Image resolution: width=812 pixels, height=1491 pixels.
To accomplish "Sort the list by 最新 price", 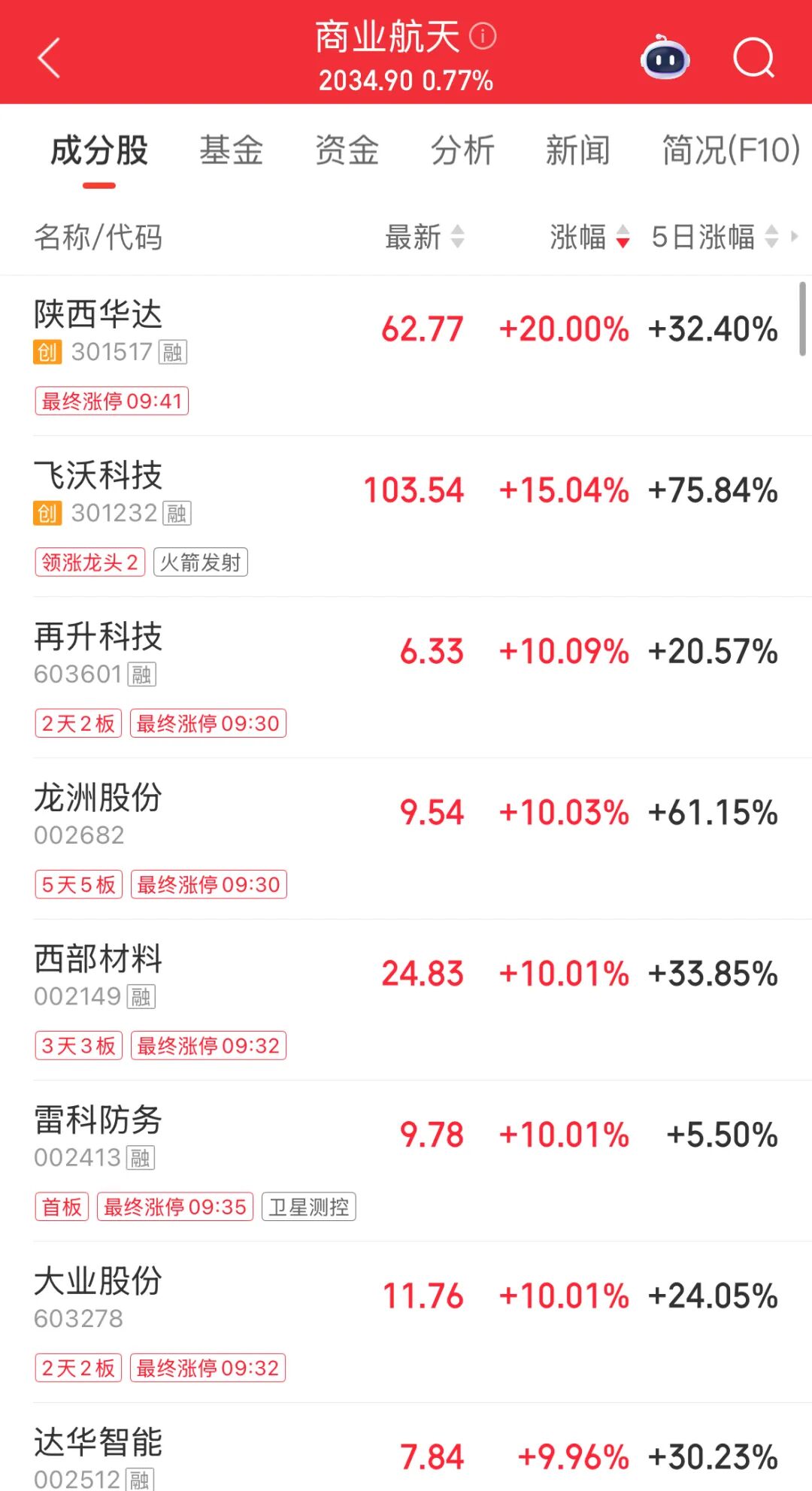I will coord(424,237).
